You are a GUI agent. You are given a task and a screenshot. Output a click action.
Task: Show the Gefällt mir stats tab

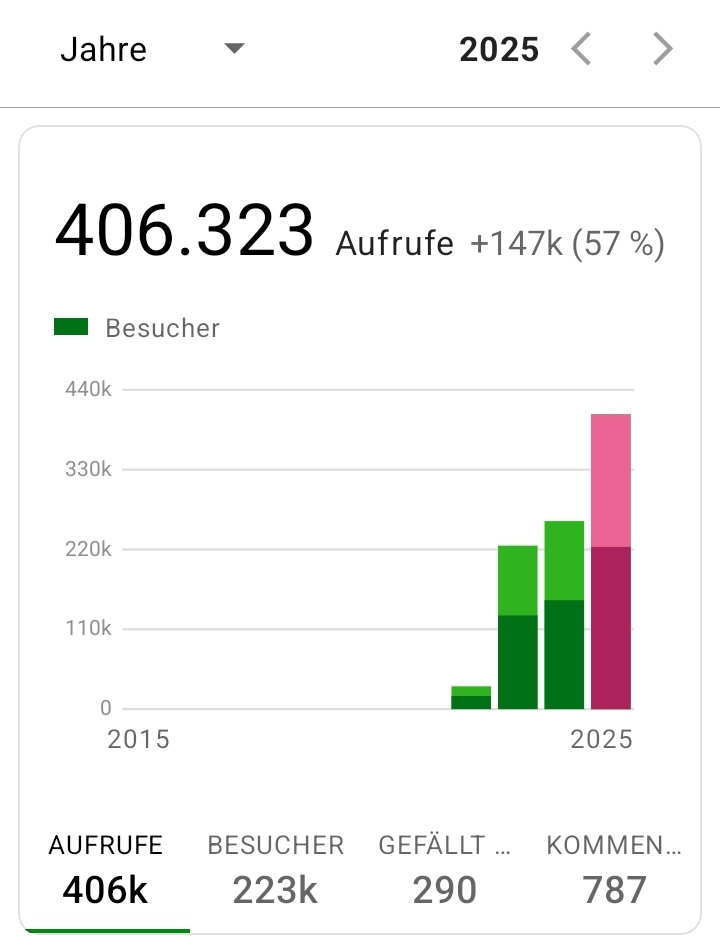tap(444, 868)
